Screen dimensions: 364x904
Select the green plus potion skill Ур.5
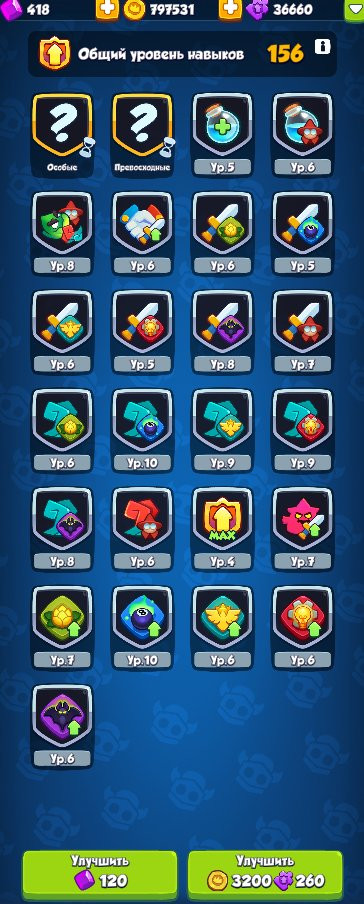coord(223,134)
